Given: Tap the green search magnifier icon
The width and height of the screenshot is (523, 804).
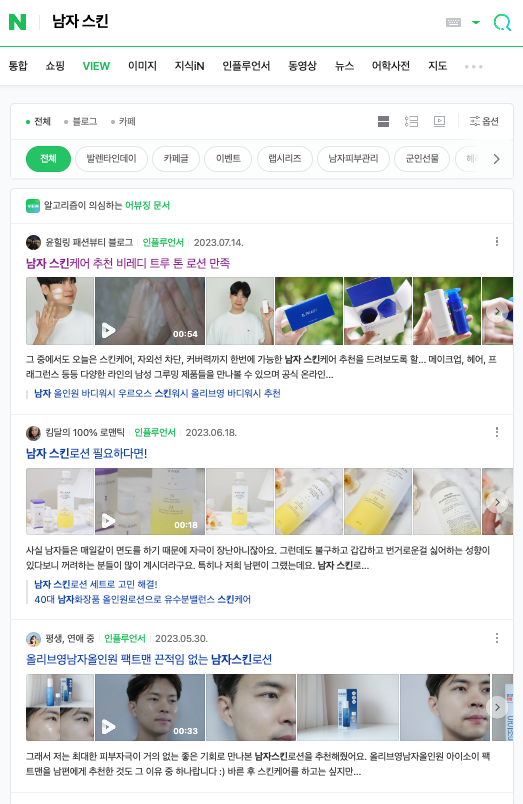Looking at the screenshot, I should click(502, 22).
